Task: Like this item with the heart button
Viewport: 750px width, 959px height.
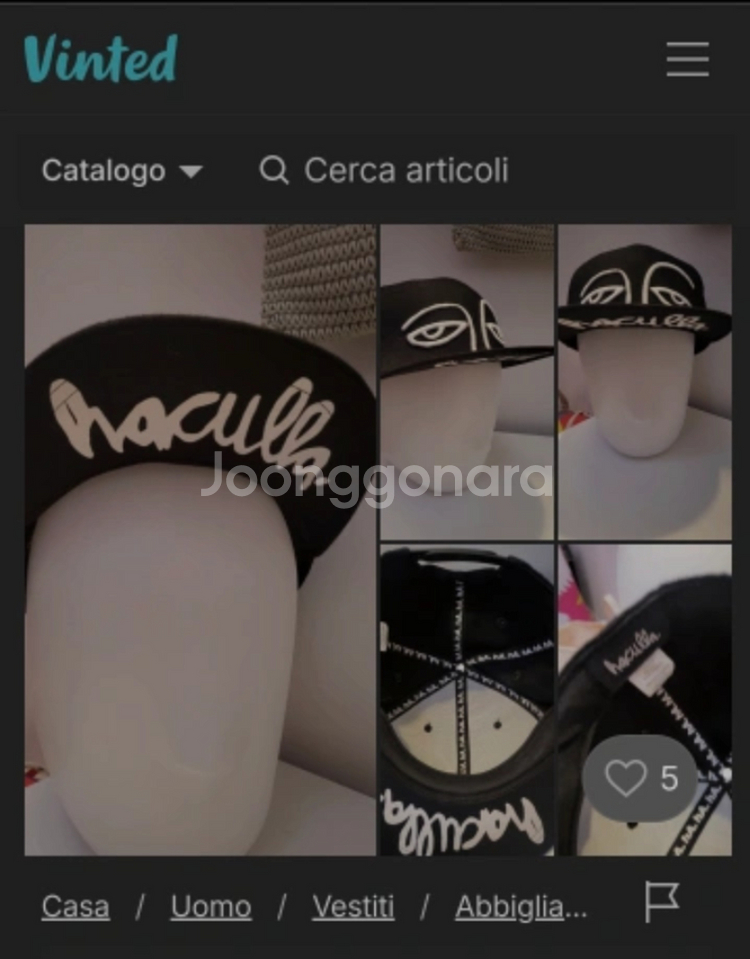Action: (640, 778)
